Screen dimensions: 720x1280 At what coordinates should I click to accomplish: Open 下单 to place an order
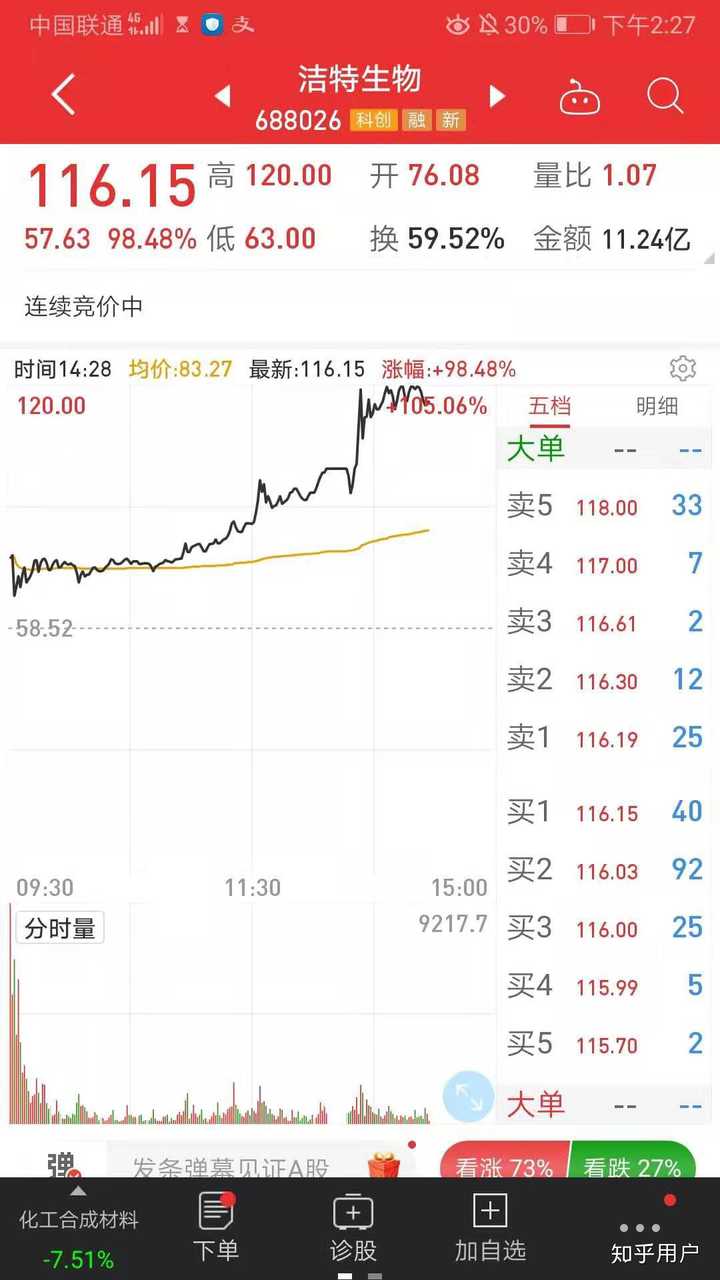(215, 1227)
